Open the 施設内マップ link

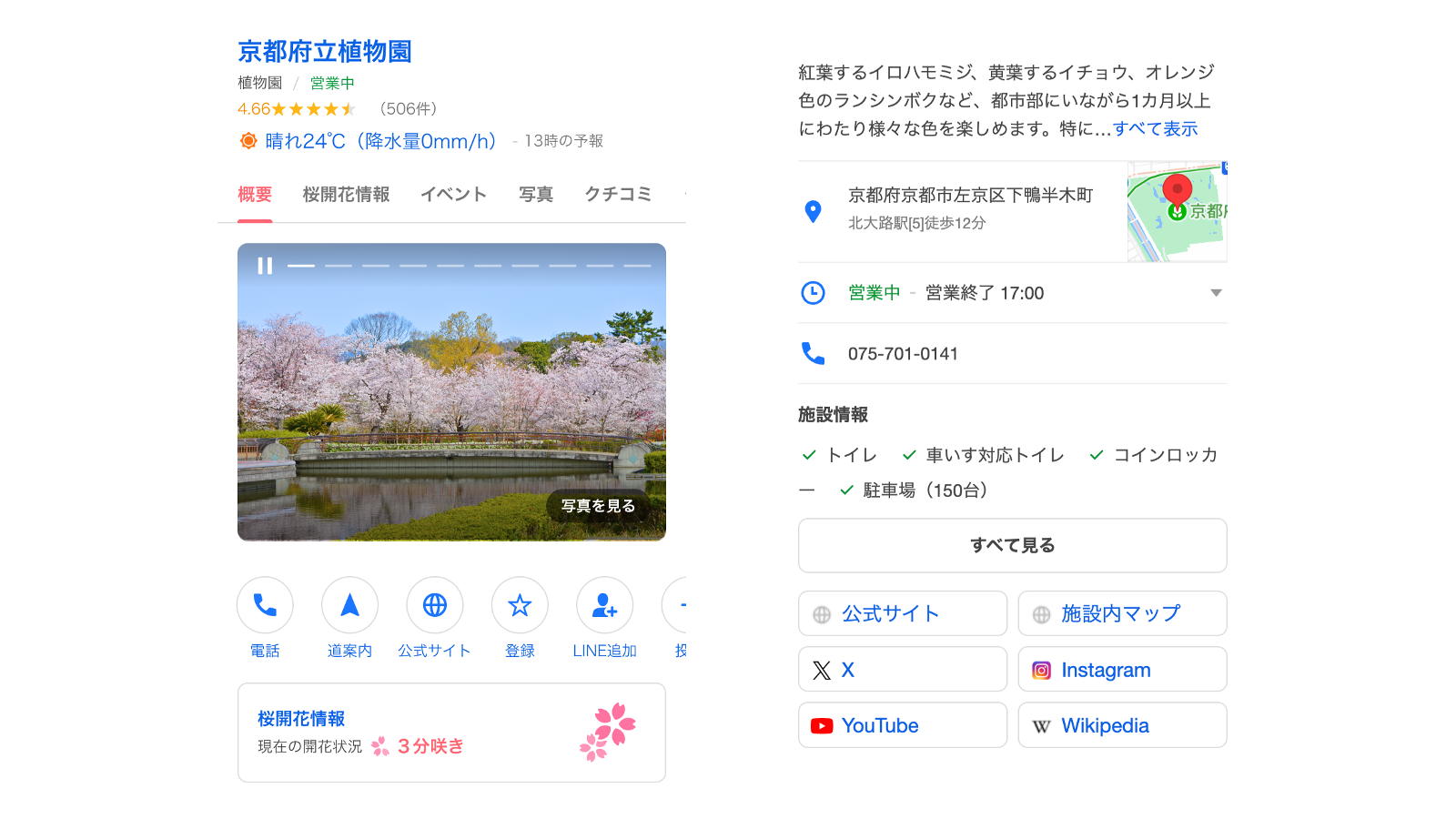(1121, 614)
